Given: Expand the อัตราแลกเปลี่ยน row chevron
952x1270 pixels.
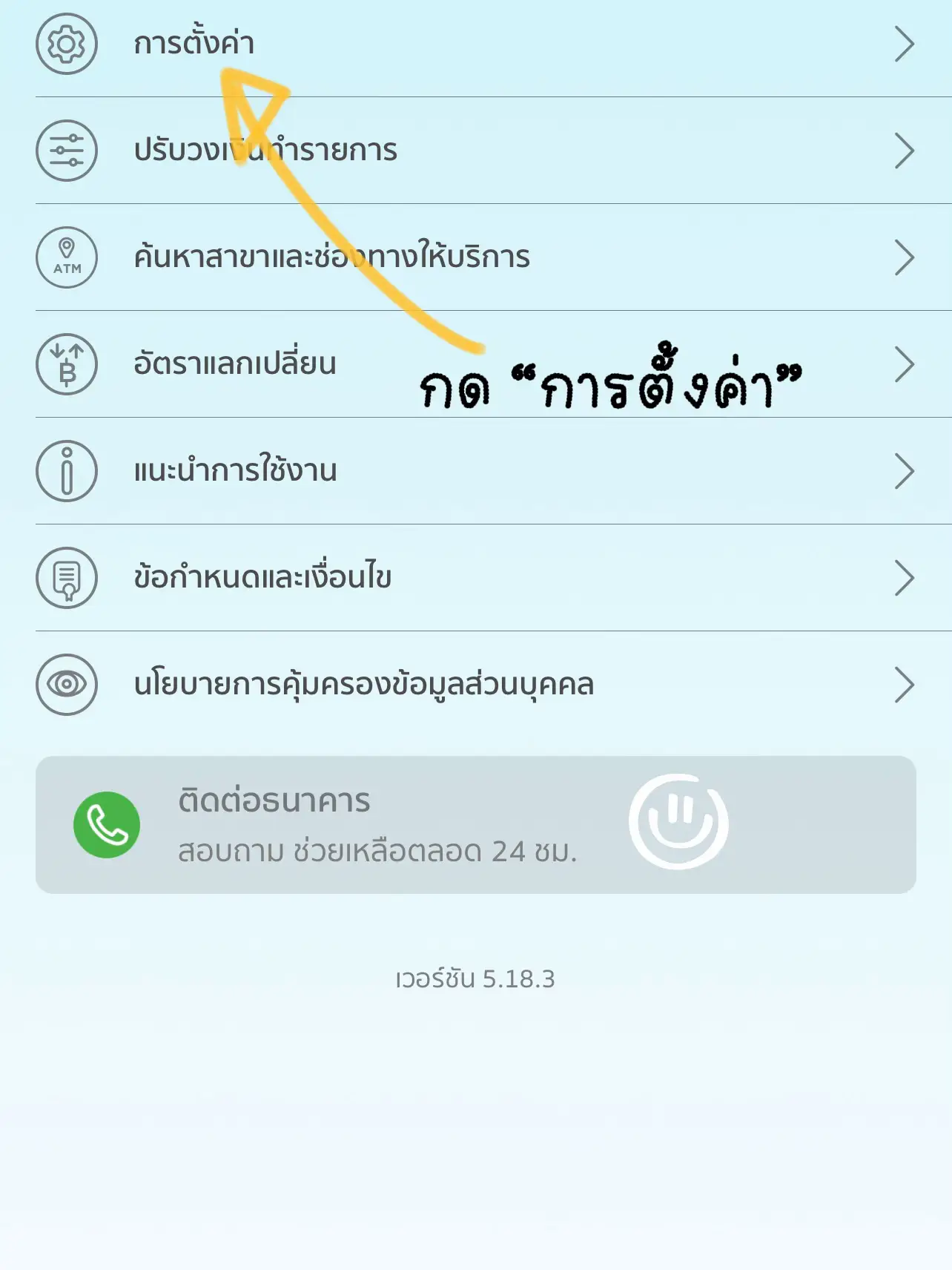Looking at the screenshot, I should point(903,363).
